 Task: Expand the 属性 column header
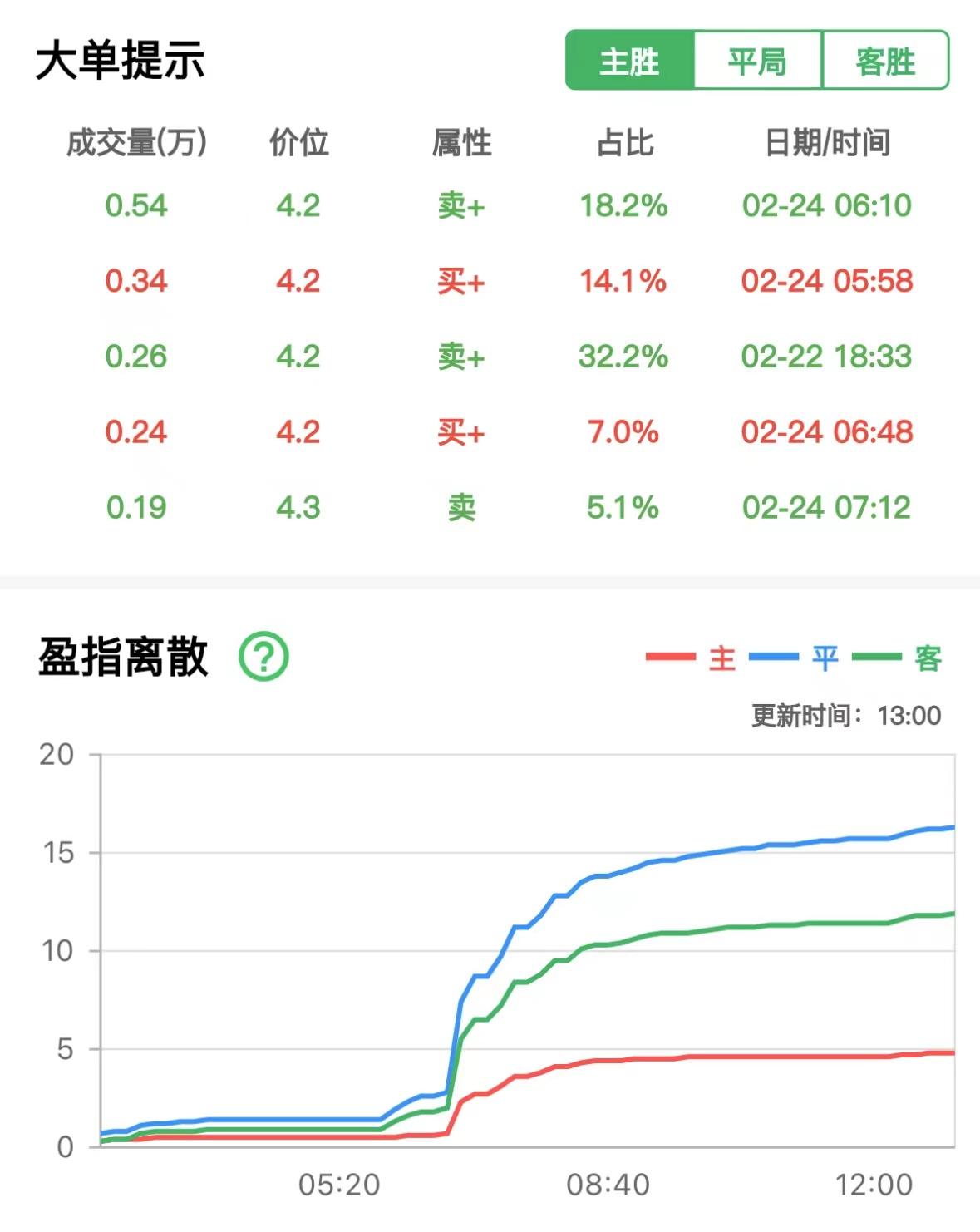(x=461, y=141)
